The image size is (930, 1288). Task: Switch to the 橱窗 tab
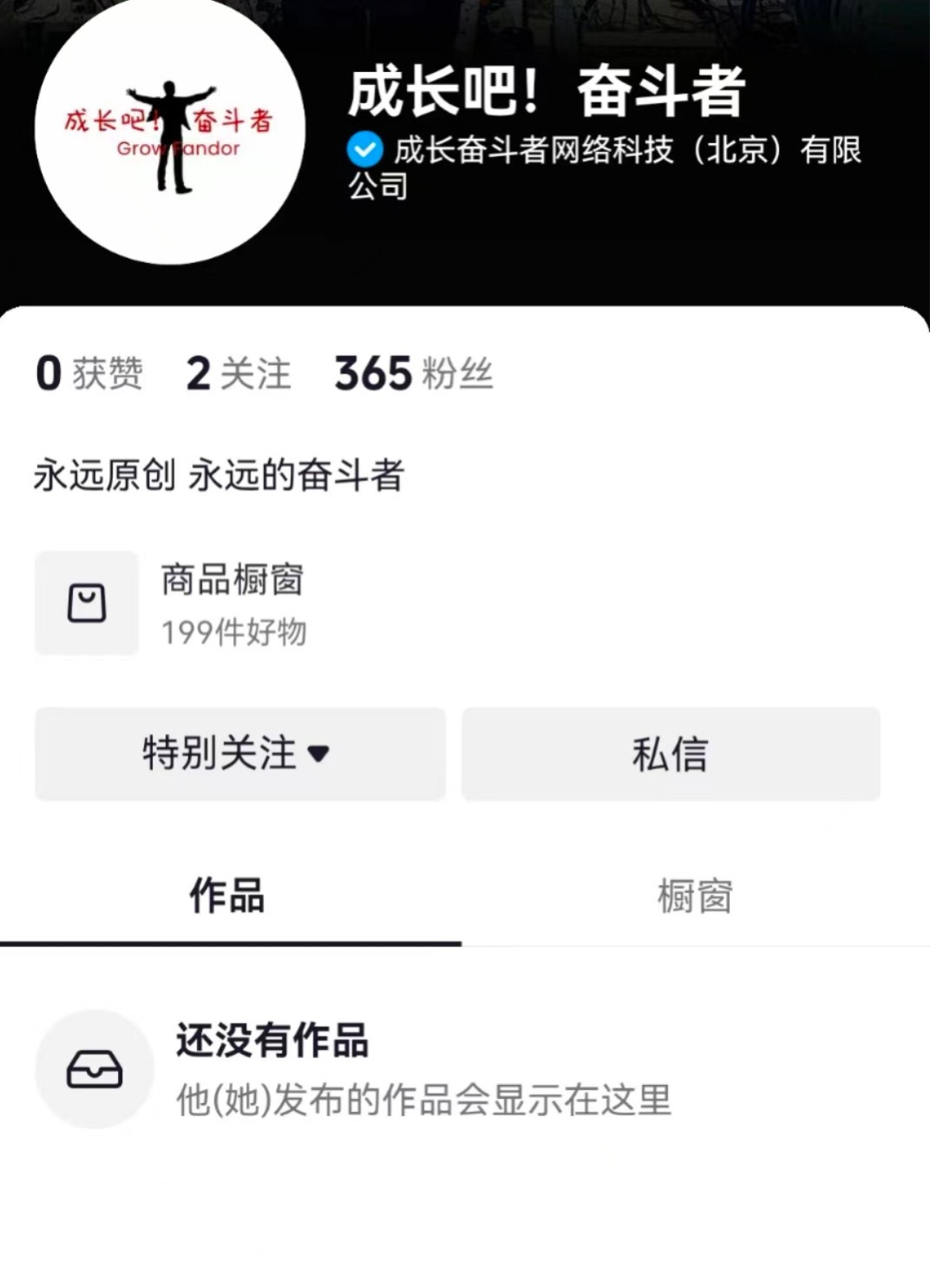tap(695, 896)
